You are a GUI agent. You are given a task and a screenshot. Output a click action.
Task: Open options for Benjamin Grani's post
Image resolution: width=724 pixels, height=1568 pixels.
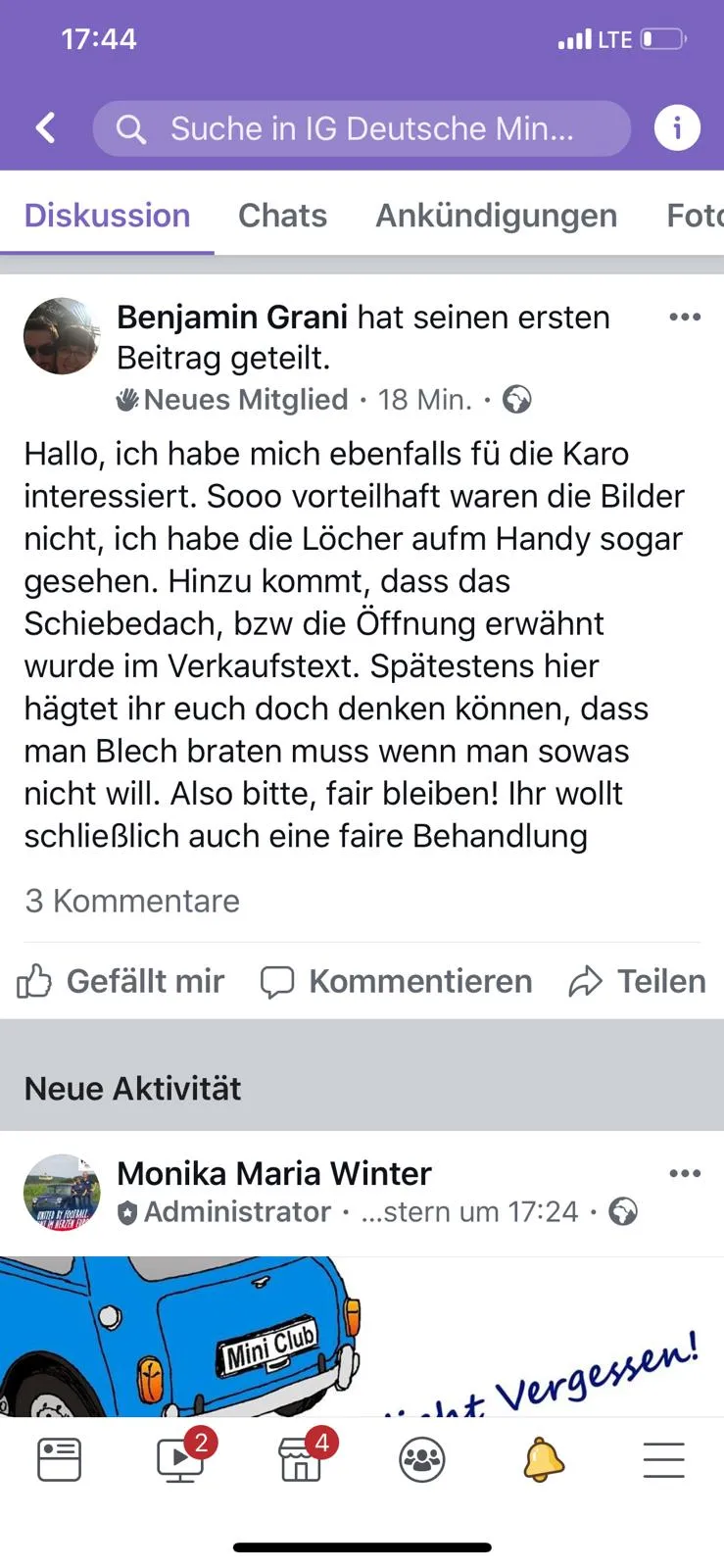pos(684,317)
